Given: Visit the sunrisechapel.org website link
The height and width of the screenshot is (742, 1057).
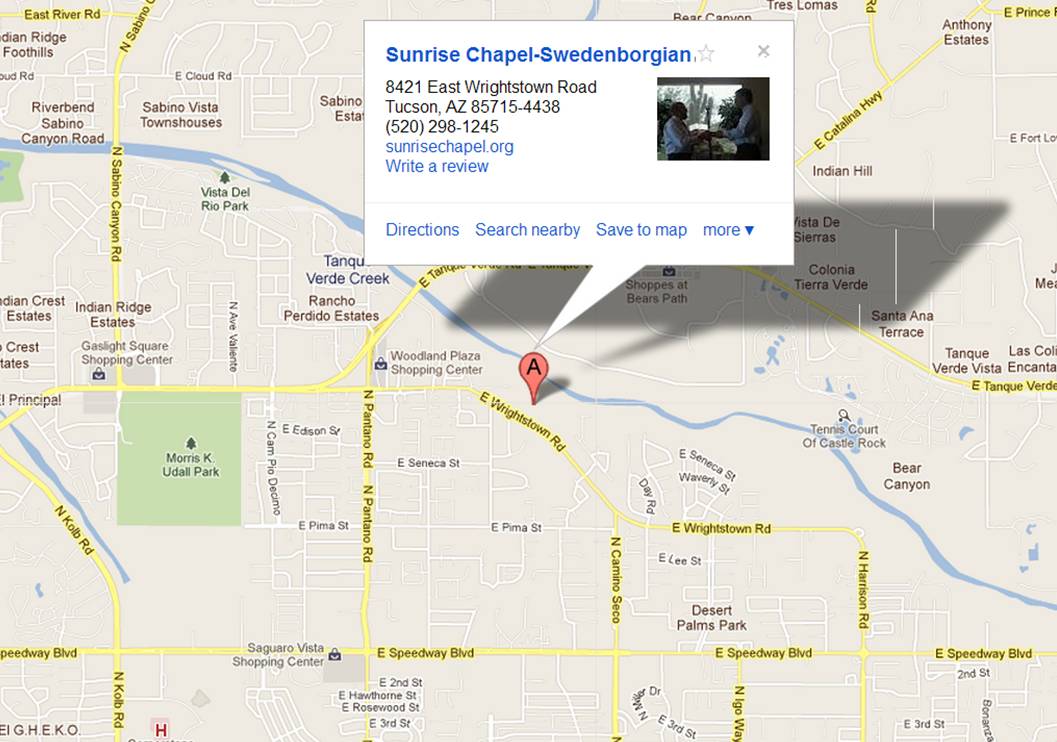Looking at the screenshot, I should pyautogui.click(x=449, y=147).
